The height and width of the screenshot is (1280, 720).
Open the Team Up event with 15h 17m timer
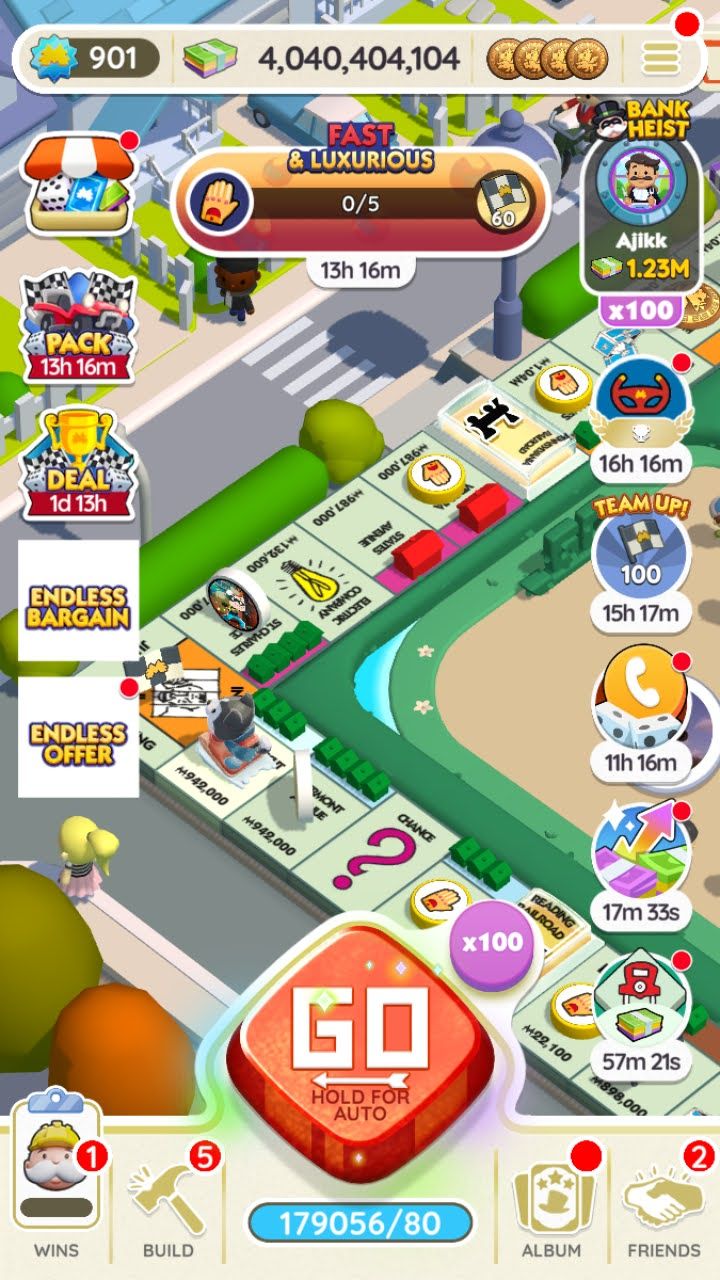pos(641,565)
